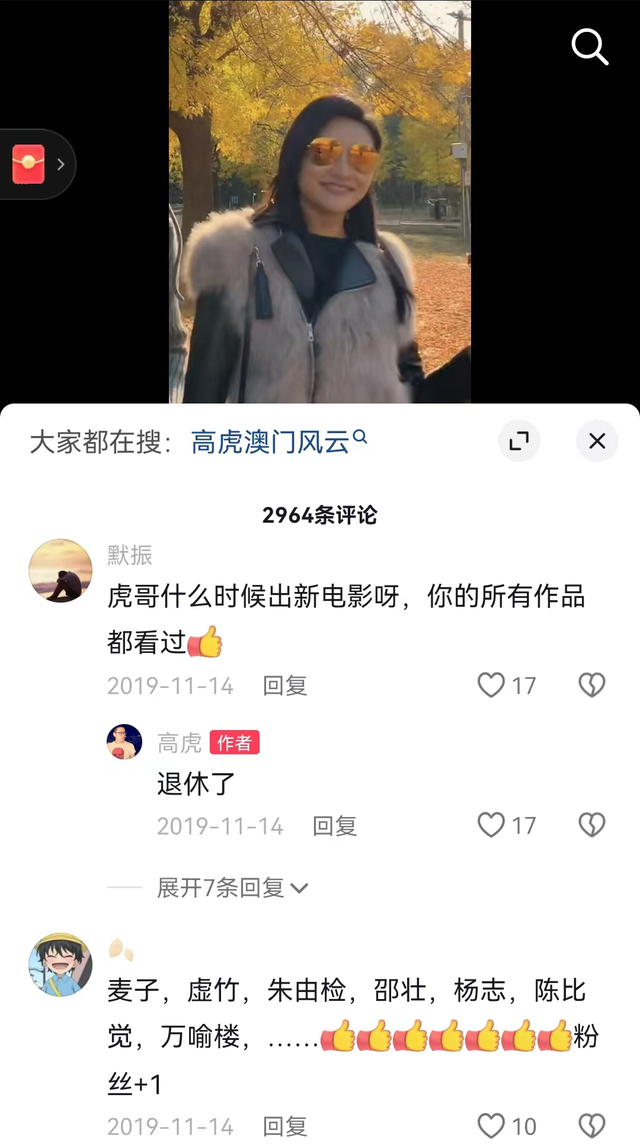Open avatar of the 麦子,虚竹 commenter
Screen dimensions: 640x1146
[x=60, y=966]
